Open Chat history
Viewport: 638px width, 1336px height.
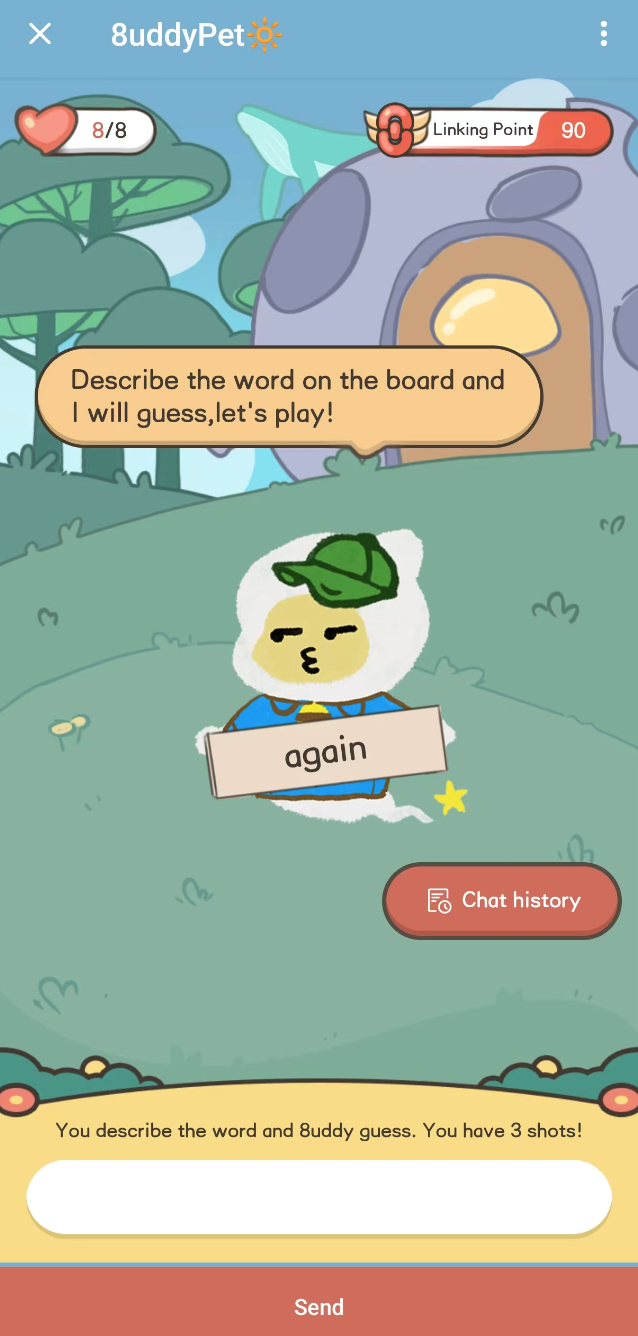(x=502, y=900)
